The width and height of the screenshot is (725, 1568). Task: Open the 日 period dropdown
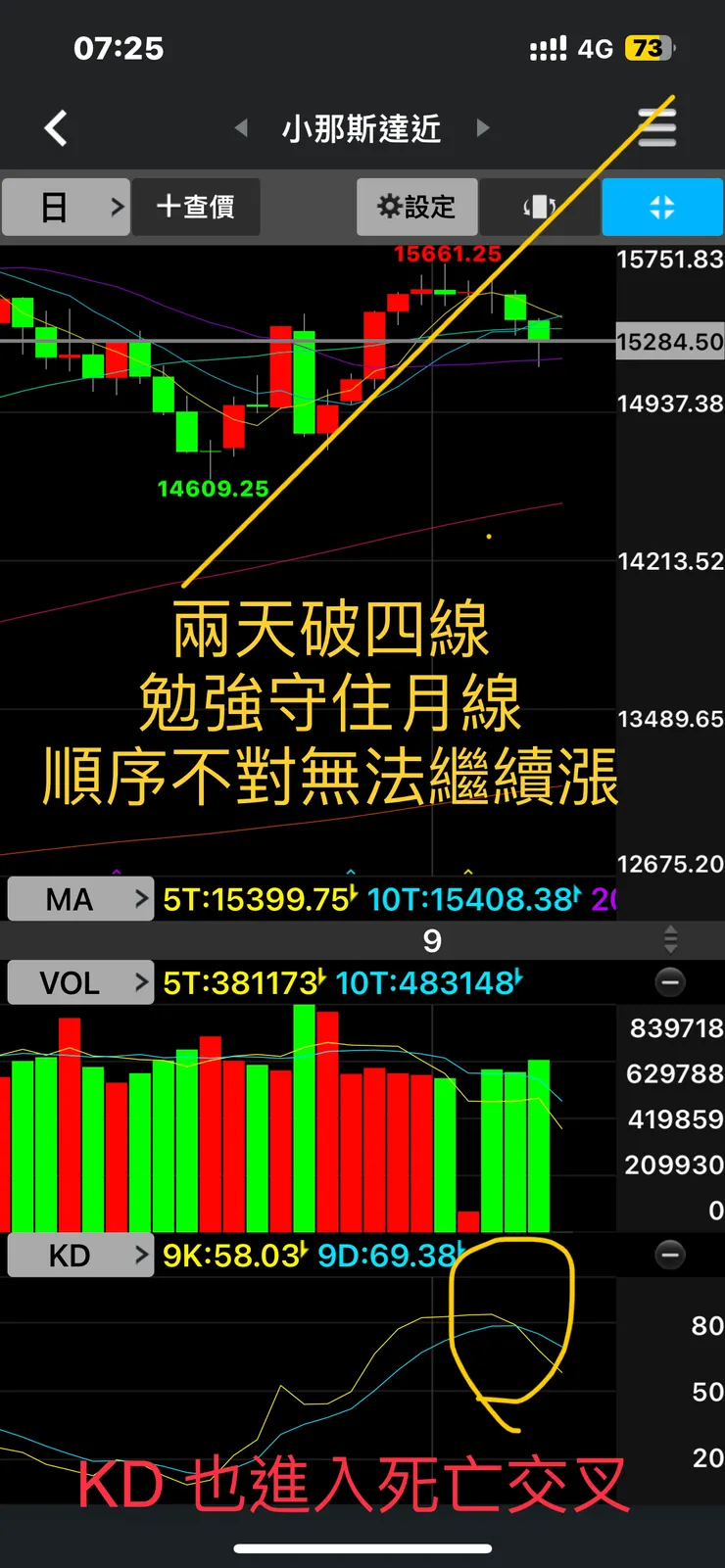[x=66, y=207]
